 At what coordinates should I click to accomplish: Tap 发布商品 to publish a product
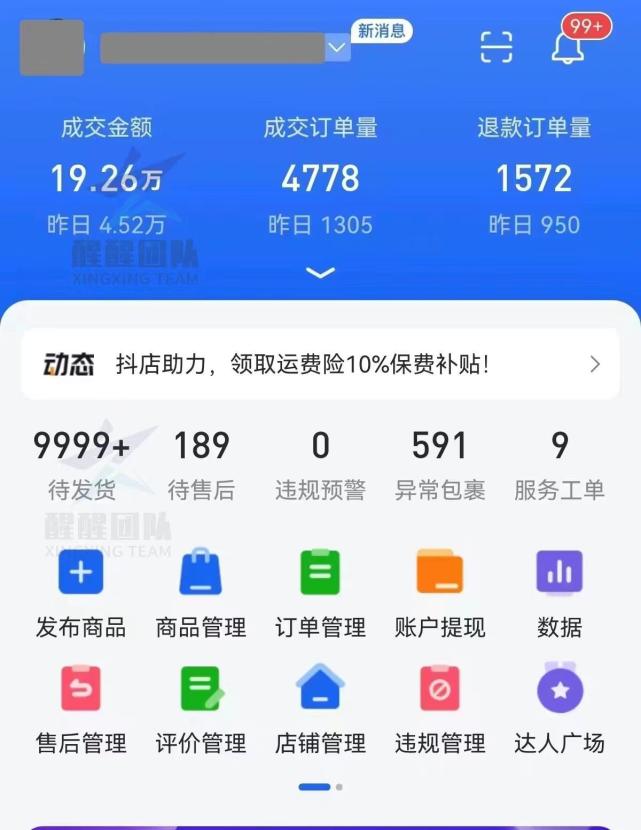[x=81, y=592]
